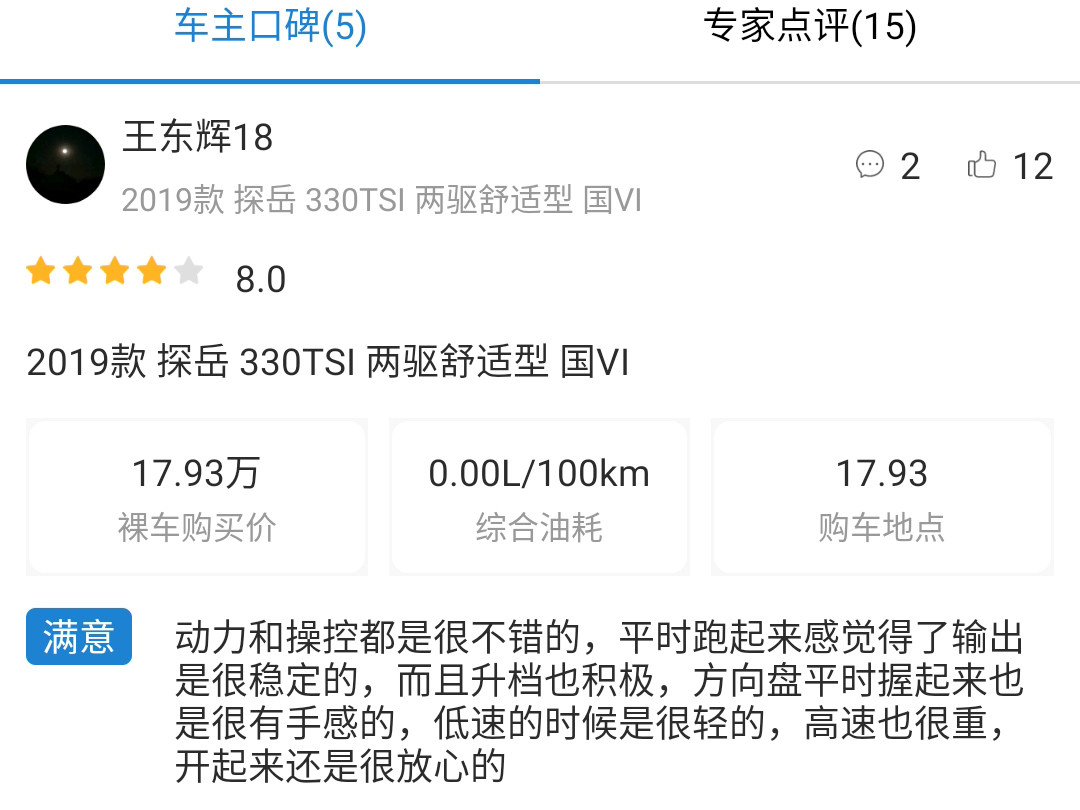Image resolution: width=1080 pixels, height=810 pixels.
Task: Open 王东辉18's profile avatar
Action: (65, 164)
